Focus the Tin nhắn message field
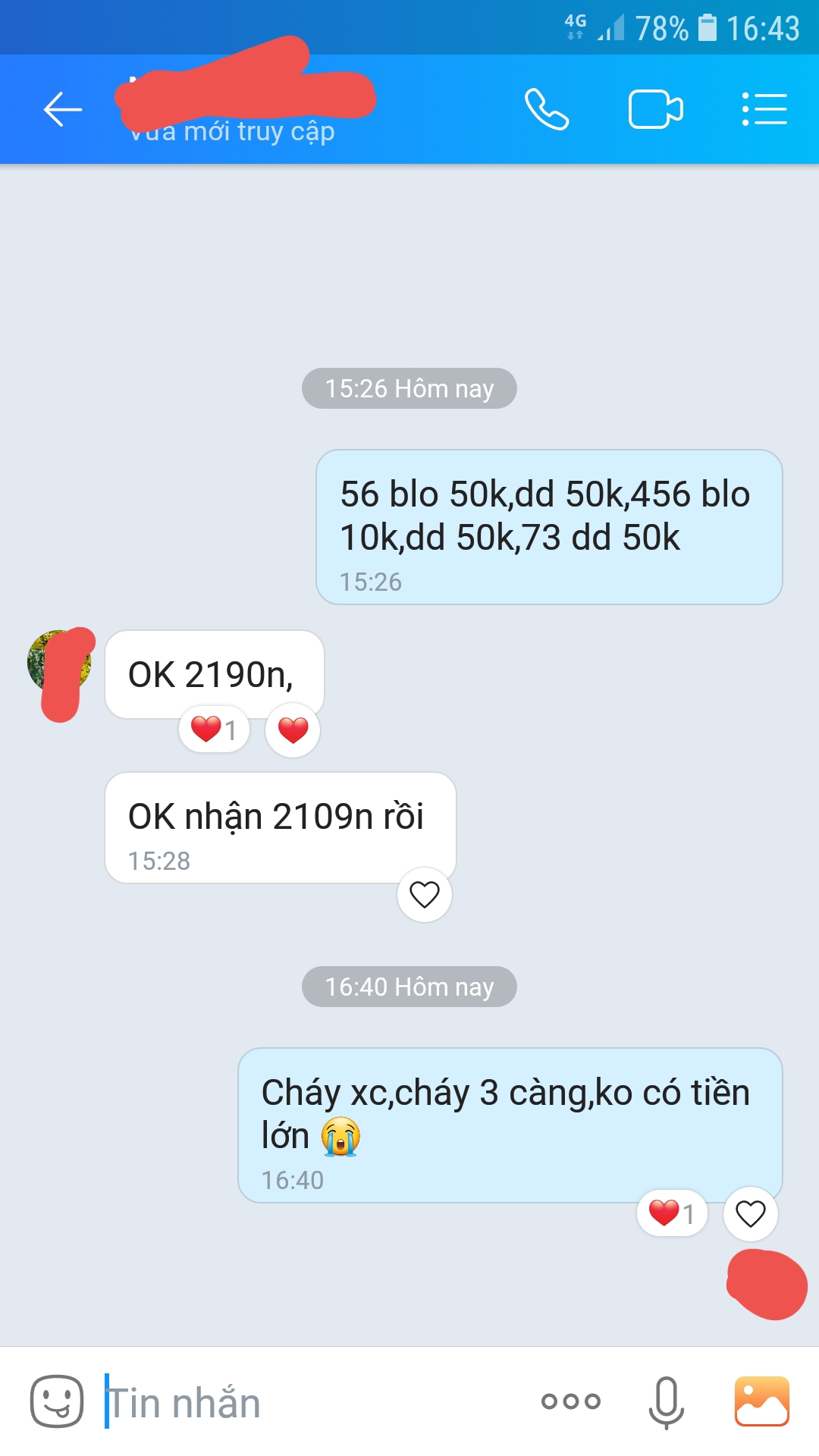This screenshot has width=819, height=1456. pos(311,1402)
